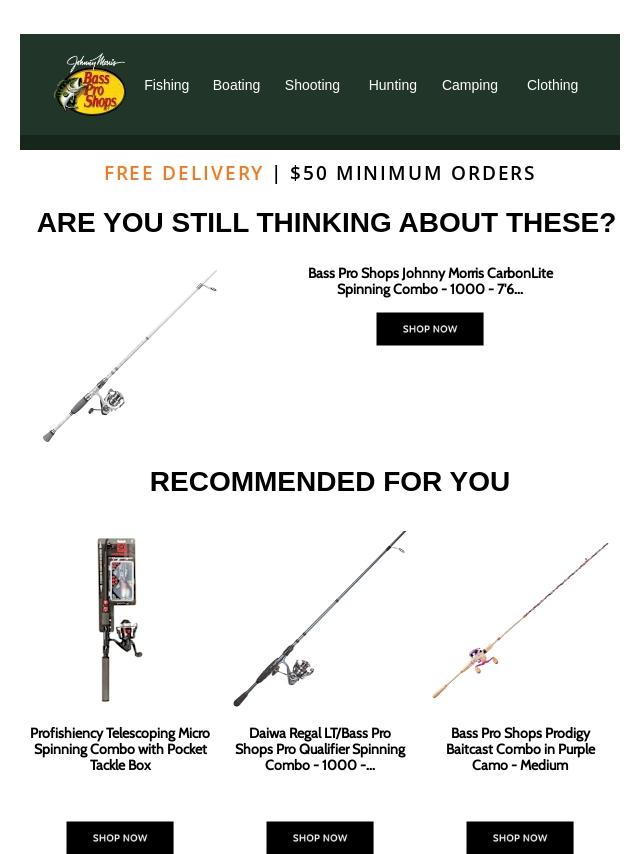Screen dimensions: 640x854
Task: Open the CarbonLite Spinning Combo product image
Action: click(130, 356)
